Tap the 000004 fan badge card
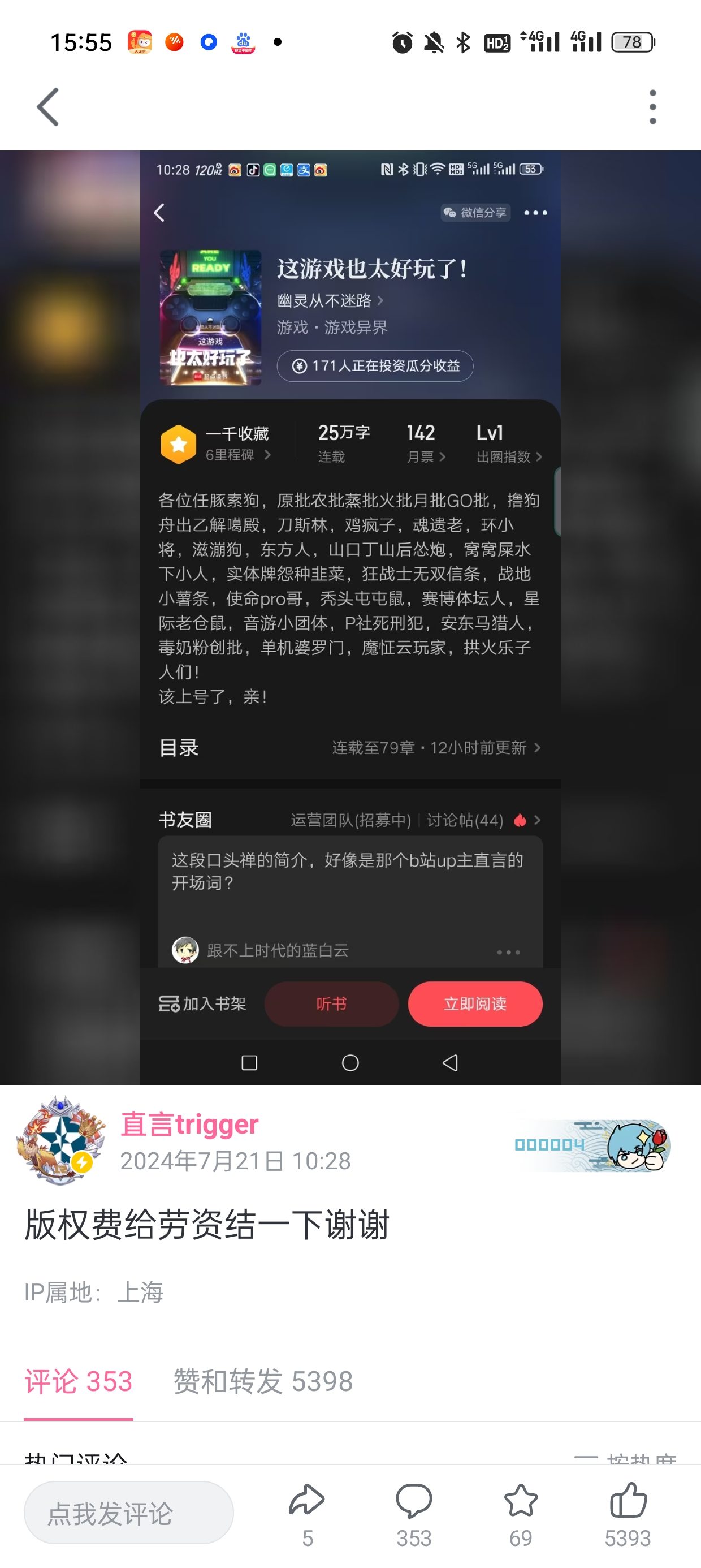This screenshot has width=701, height=1568. coord(592,1145)
